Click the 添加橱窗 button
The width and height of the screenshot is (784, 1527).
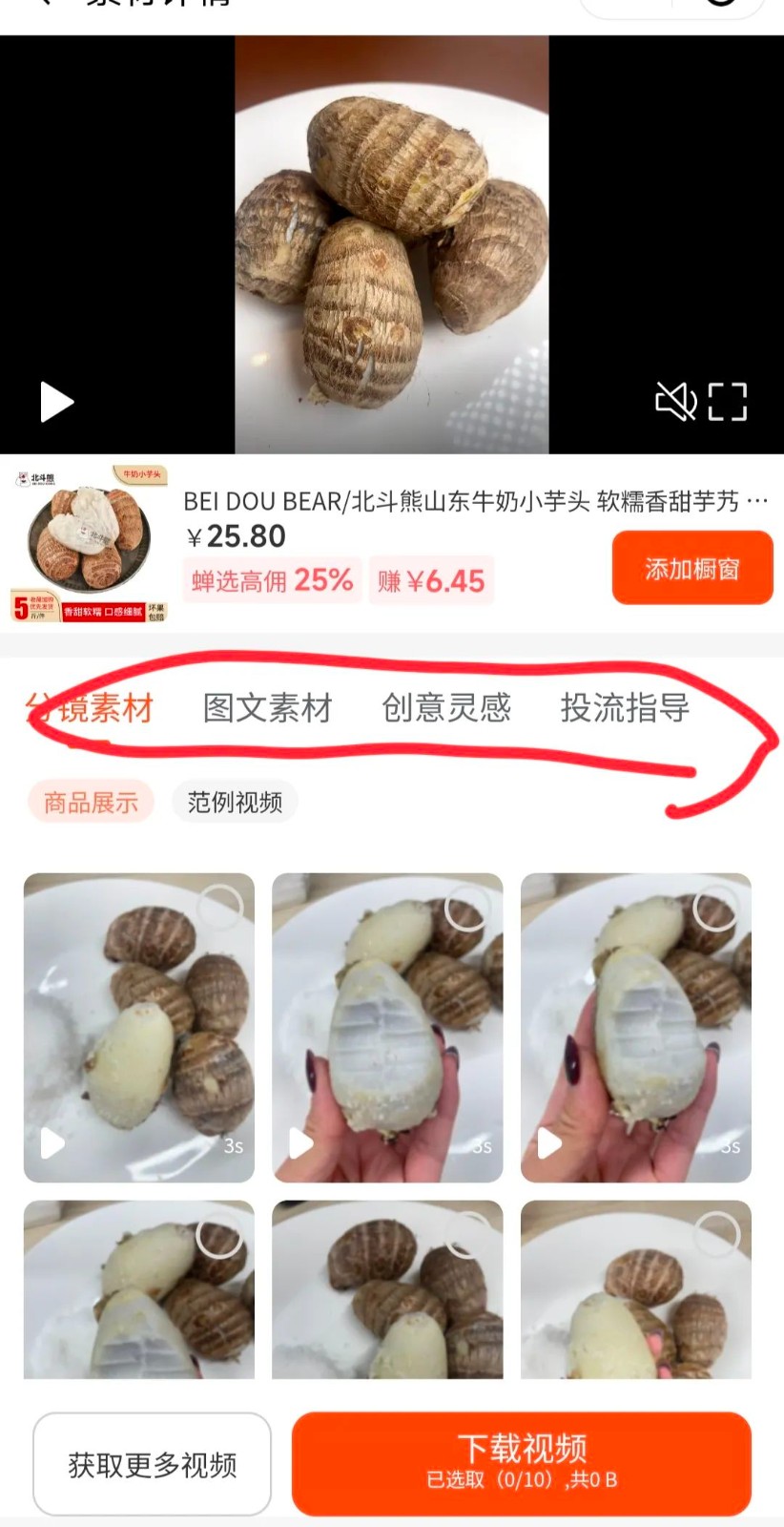click(691, 569)
